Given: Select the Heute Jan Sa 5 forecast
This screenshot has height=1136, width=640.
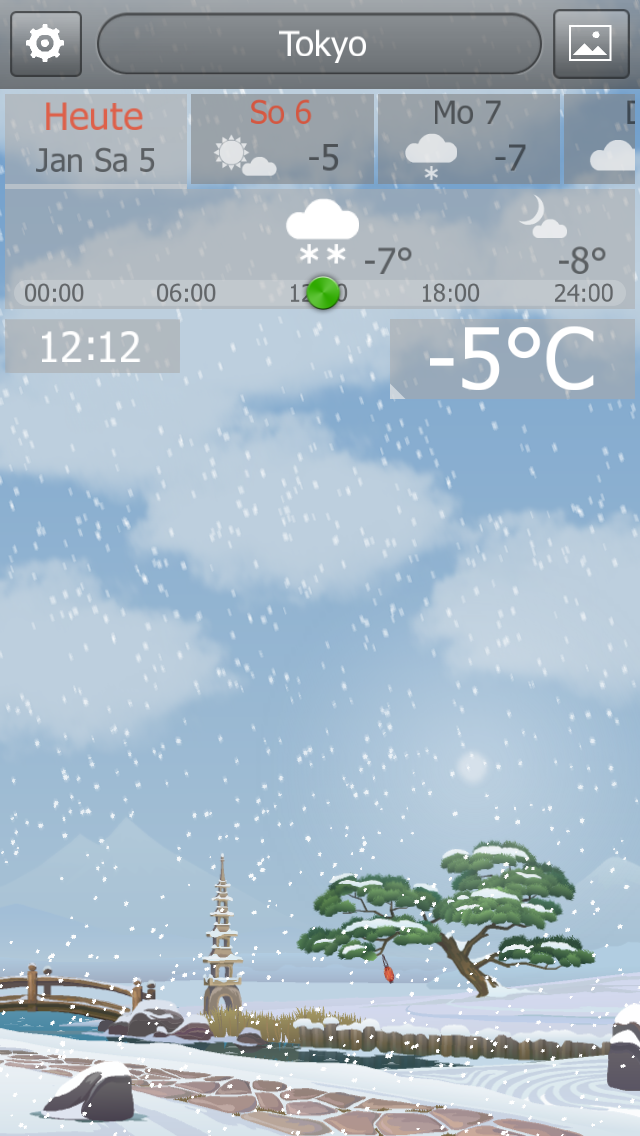Looking at the screenshot, I should point(95,139).
